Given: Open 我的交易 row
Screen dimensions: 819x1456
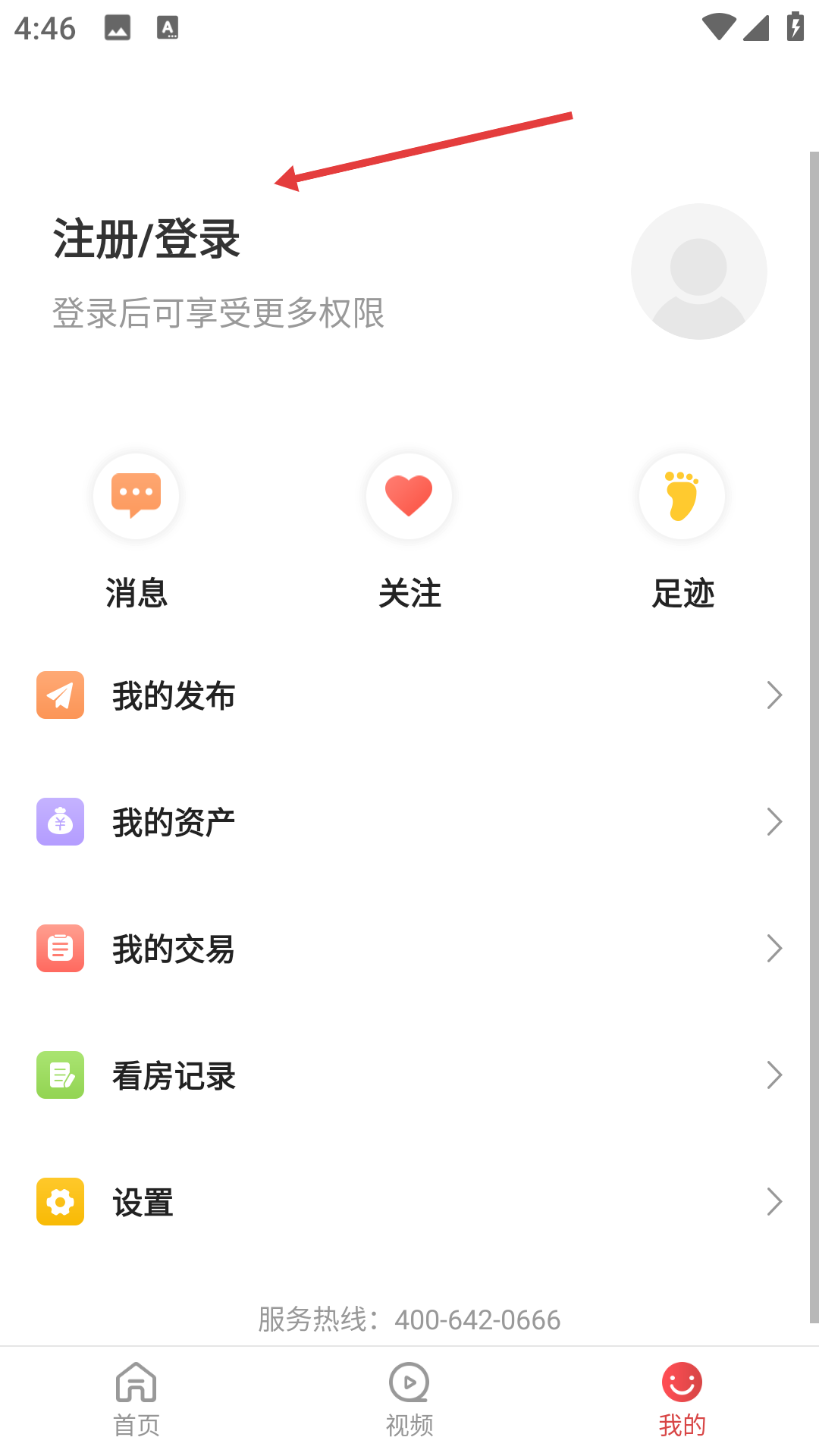Looking at the screenshot, I should click(x=409, y=949).
